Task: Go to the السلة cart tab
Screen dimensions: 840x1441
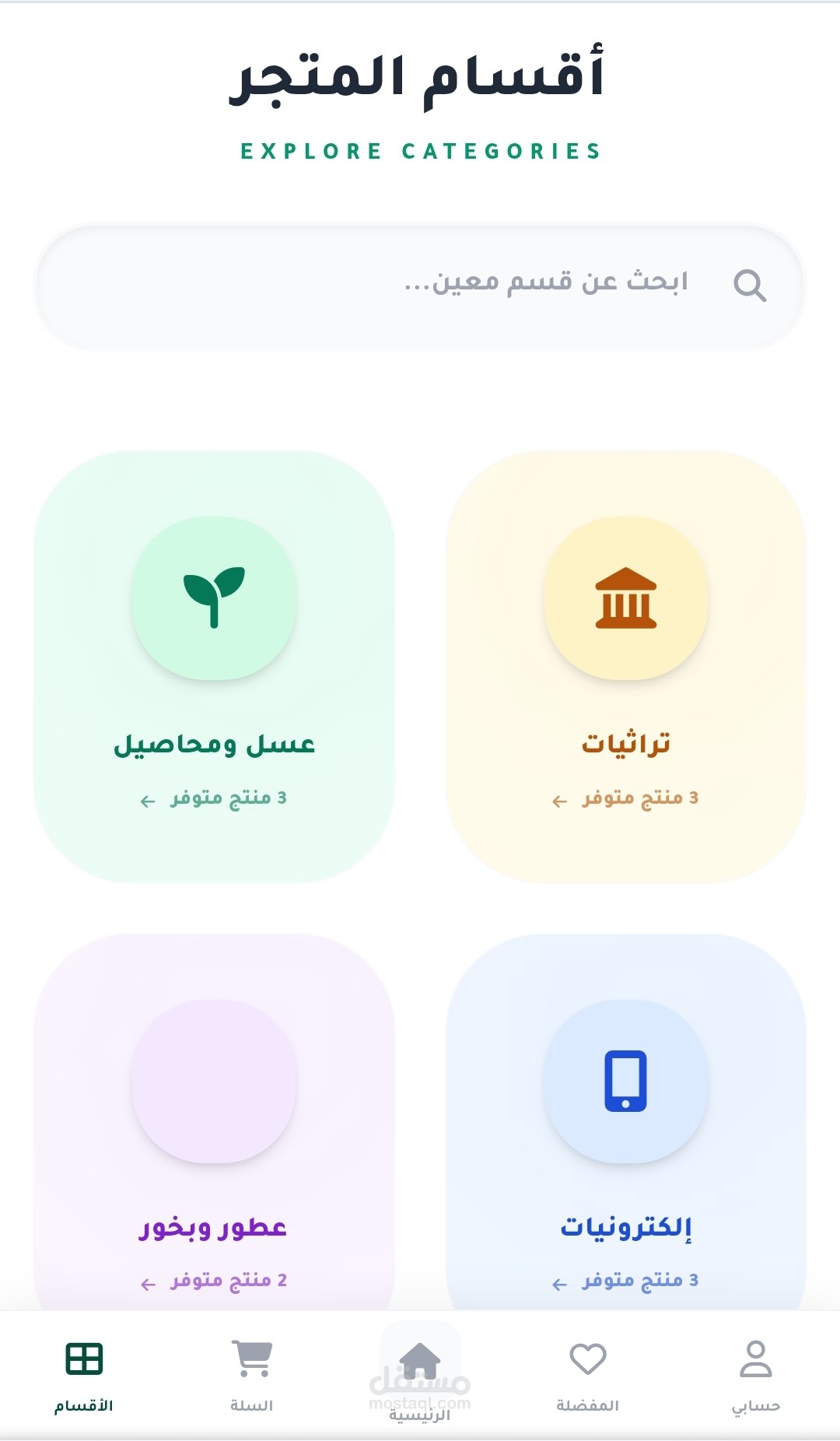Action: (252, 1376)
